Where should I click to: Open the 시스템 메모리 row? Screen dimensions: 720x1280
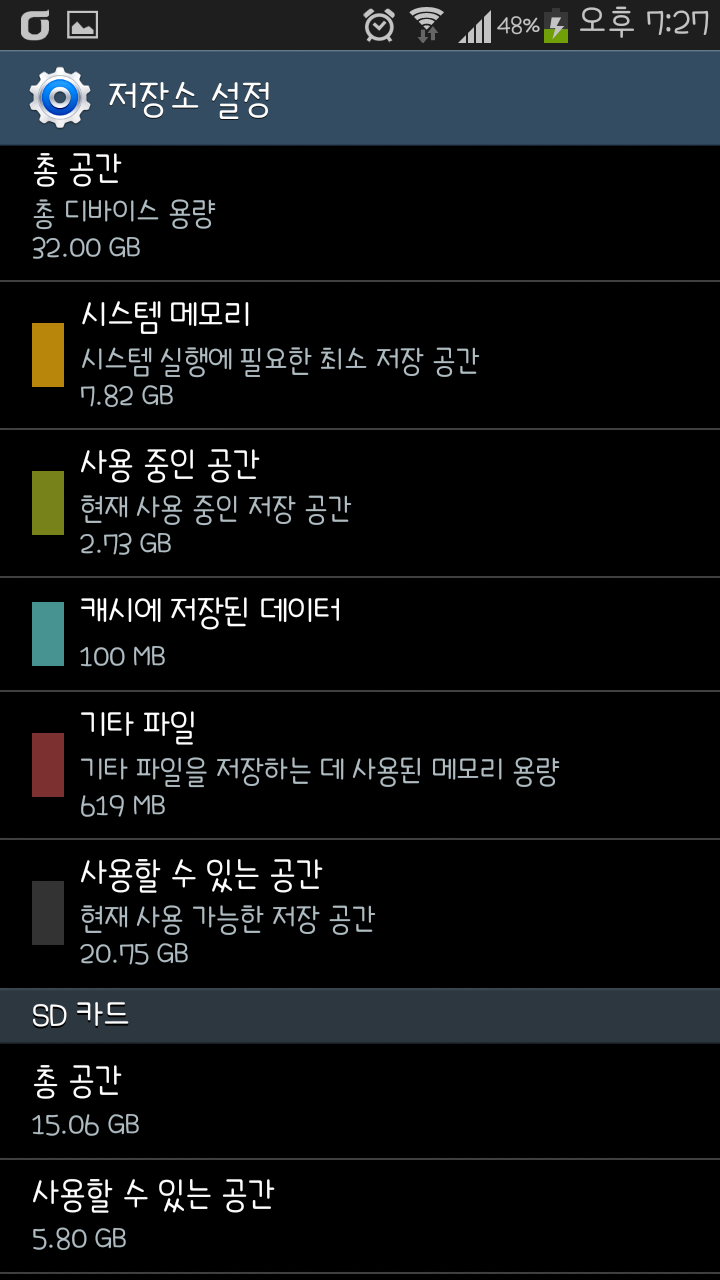coord(360,355)
